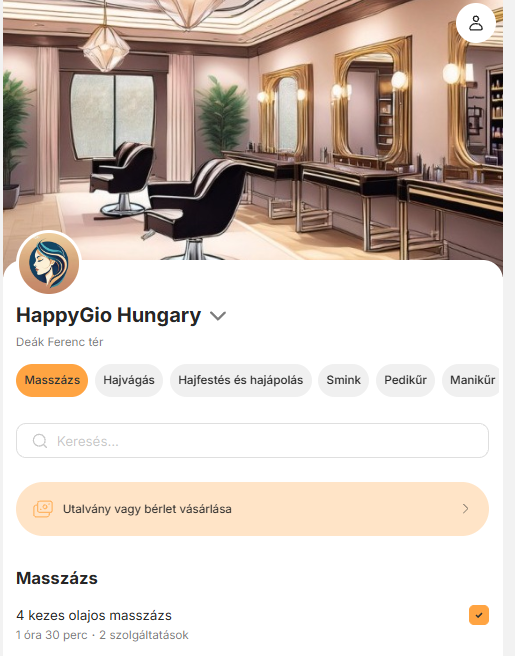This screenshot has width=515, height=656.
Task: Switch to the Smink category
Action: [x=343, y=380]
